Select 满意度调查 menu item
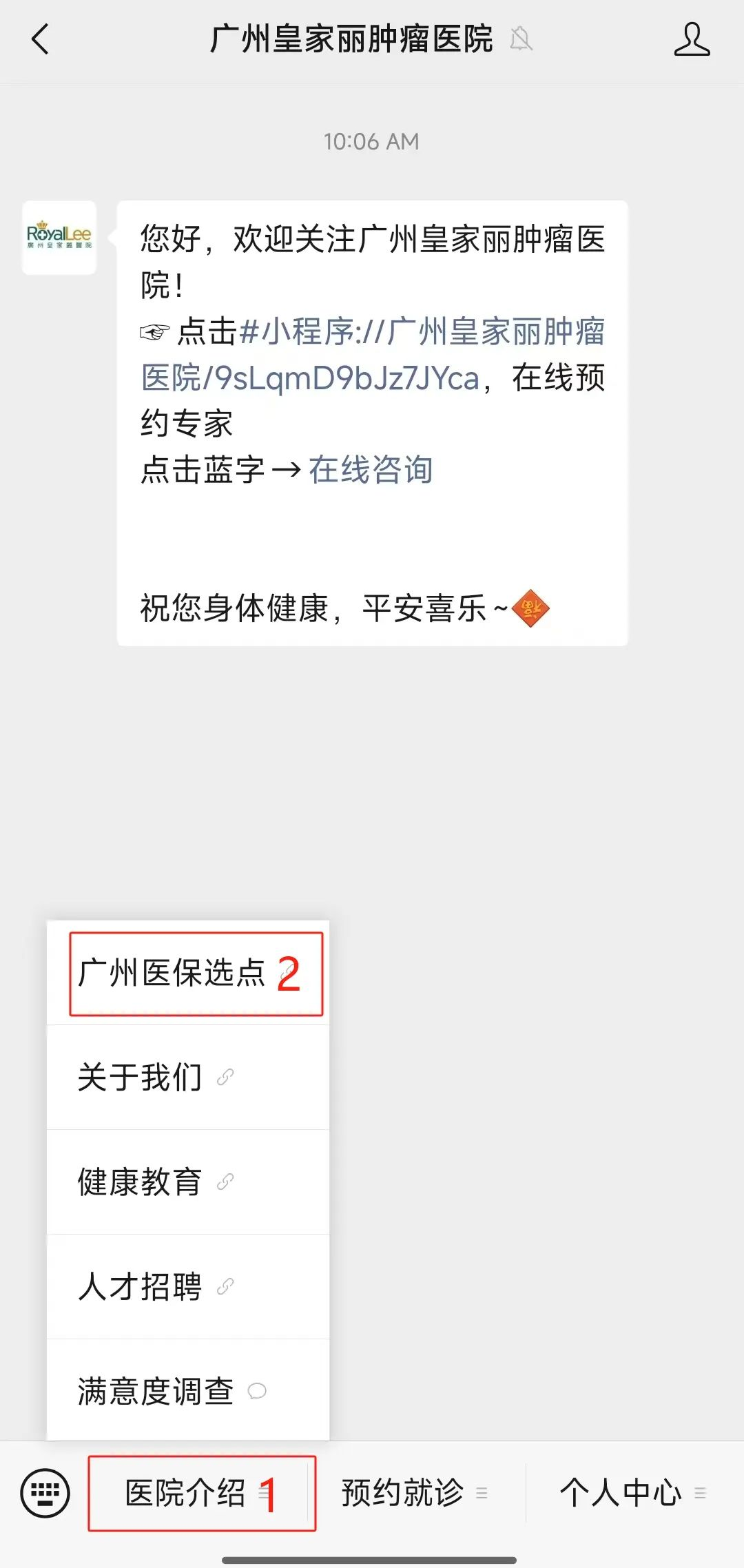The image size is (744, 1568). click(x=188, y=1391)
